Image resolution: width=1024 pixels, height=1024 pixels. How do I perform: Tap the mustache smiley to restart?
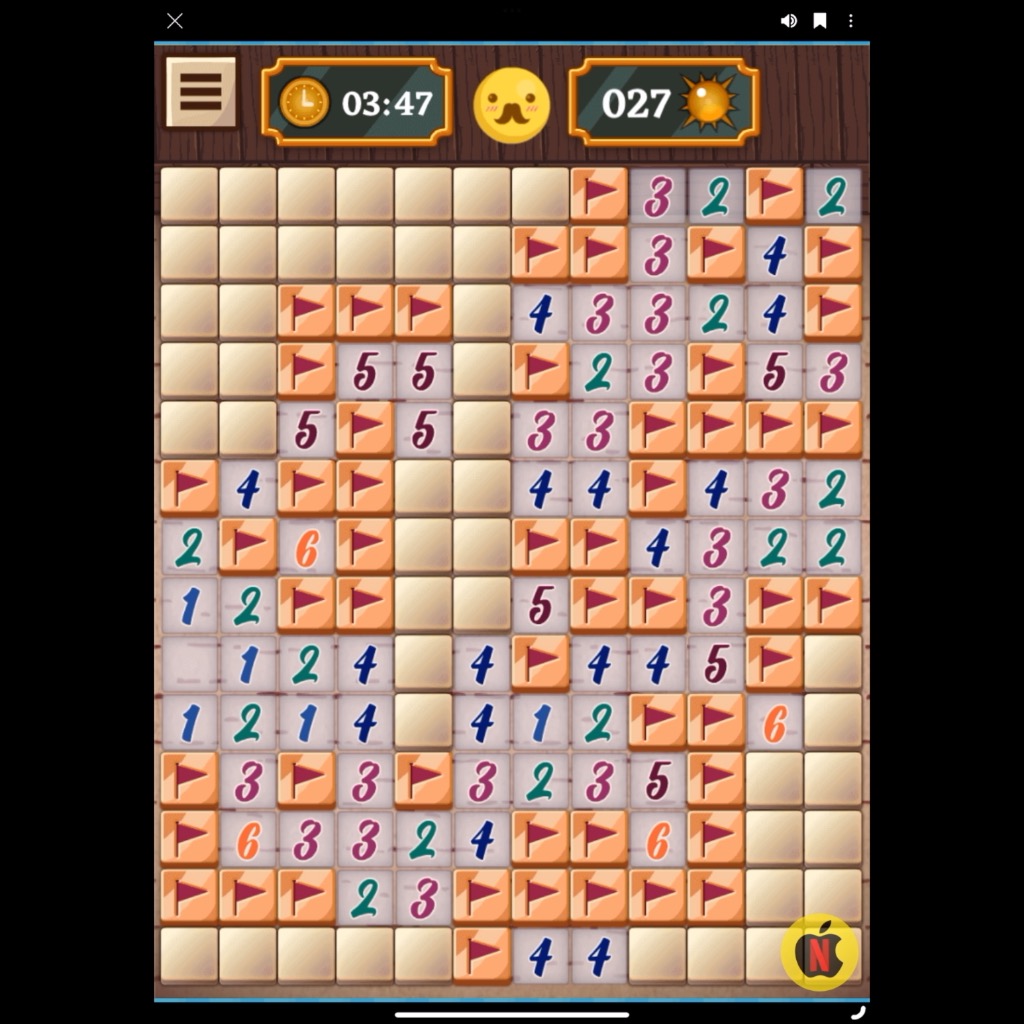(511, 104)
